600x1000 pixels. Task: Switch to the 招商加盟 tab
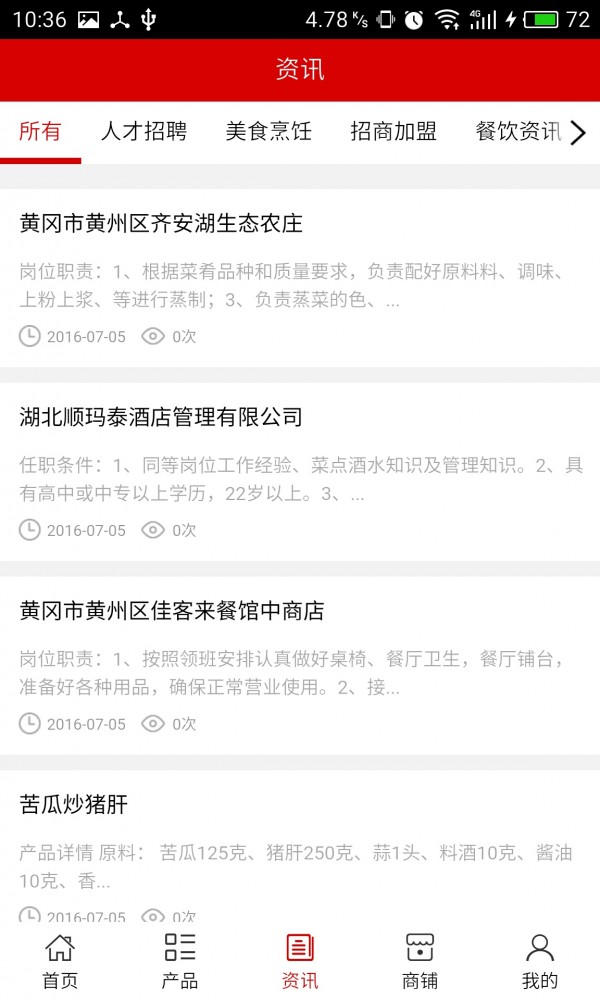[x=394, y=131]
